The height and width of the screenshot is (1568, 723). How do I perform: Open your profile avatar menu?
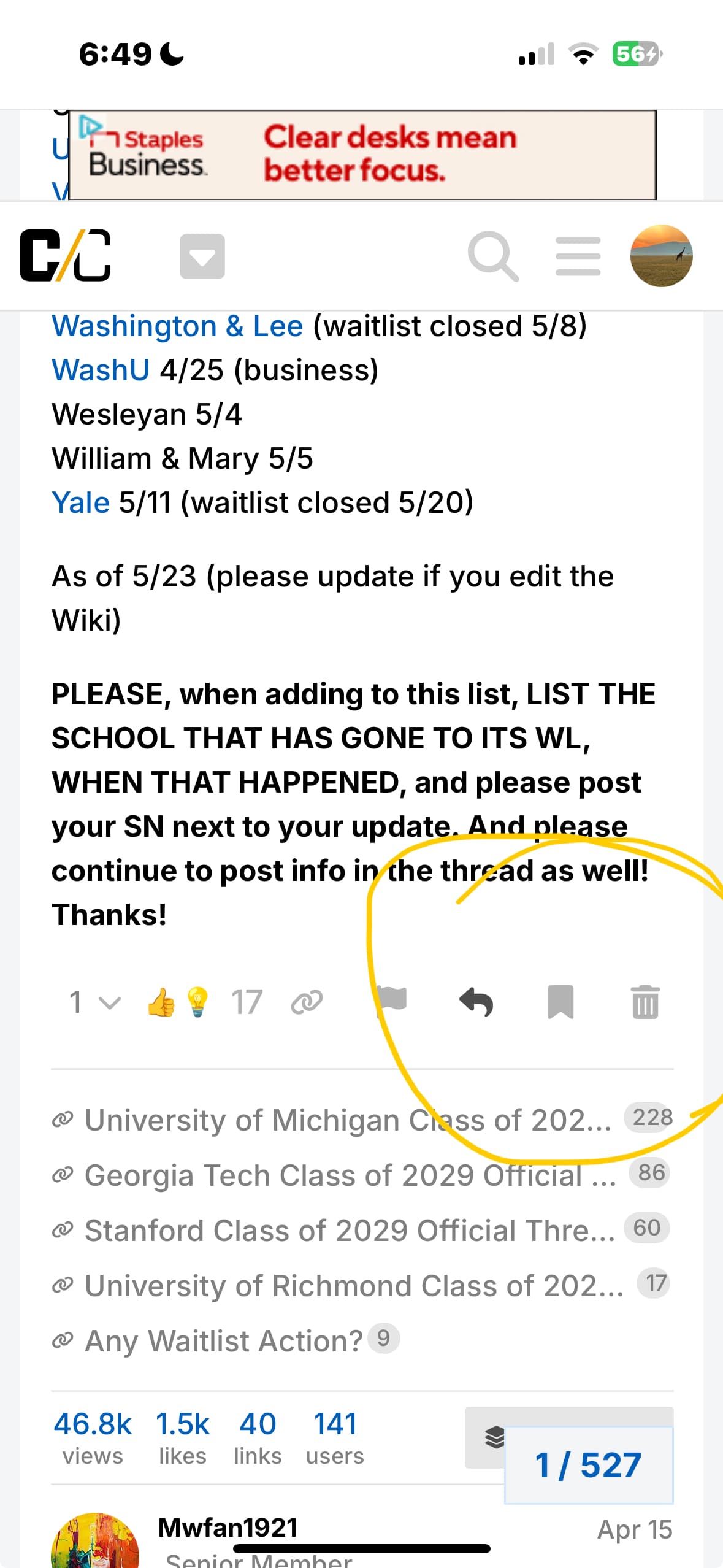point(661,256)
